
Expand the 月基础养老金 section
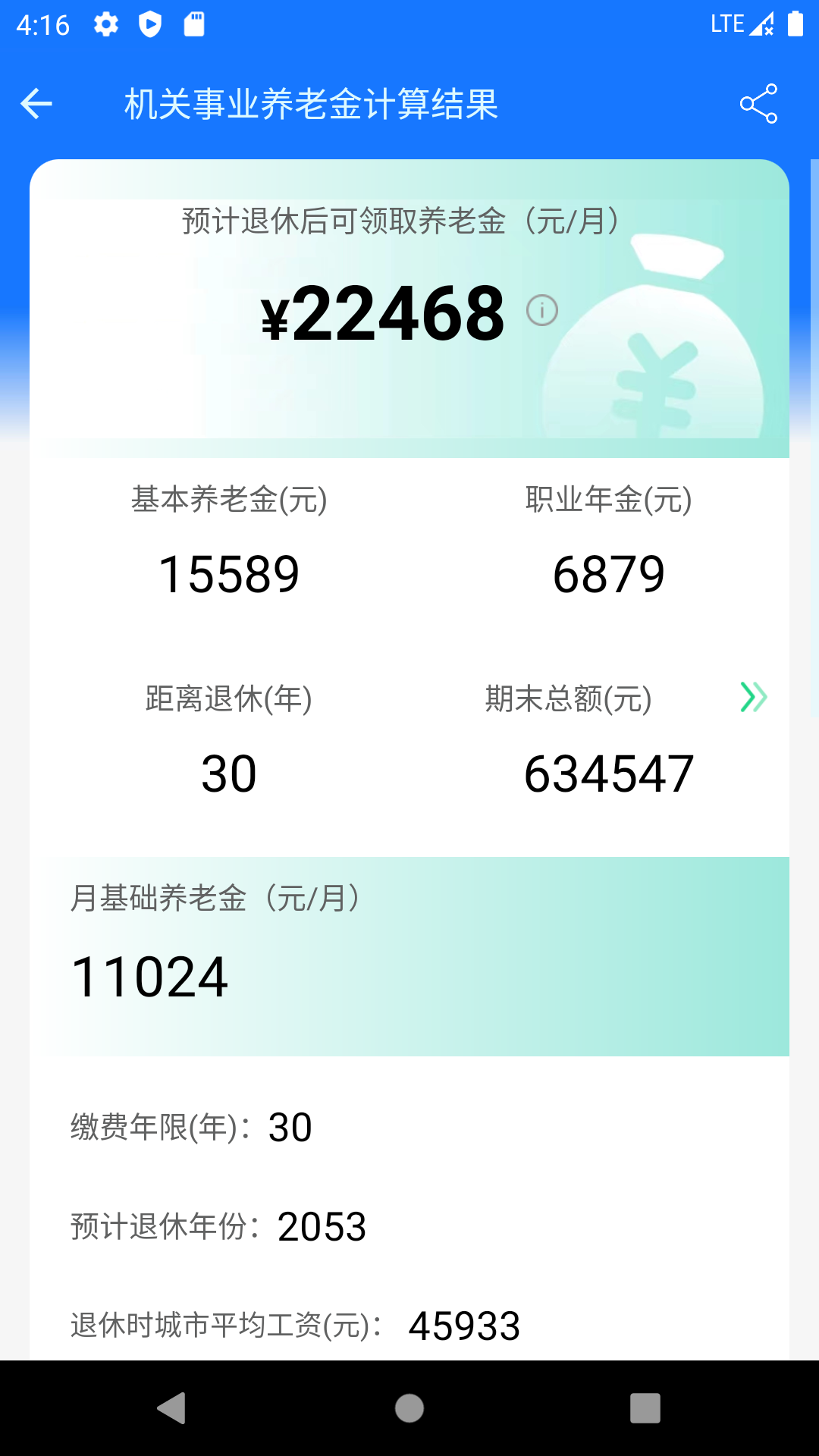[216, 899]
